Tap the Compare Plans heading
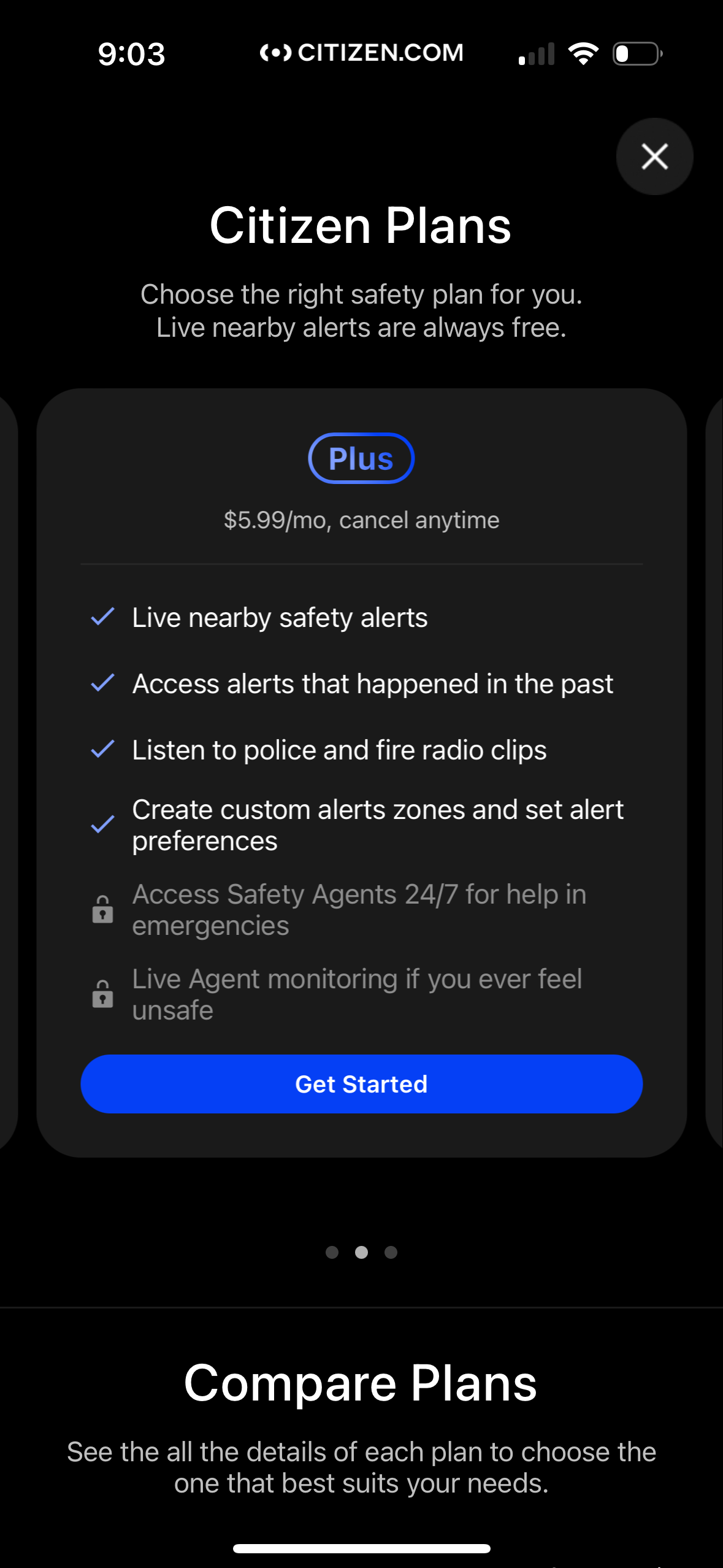This screenshot has height=1568, width=723. point(361,1382)
